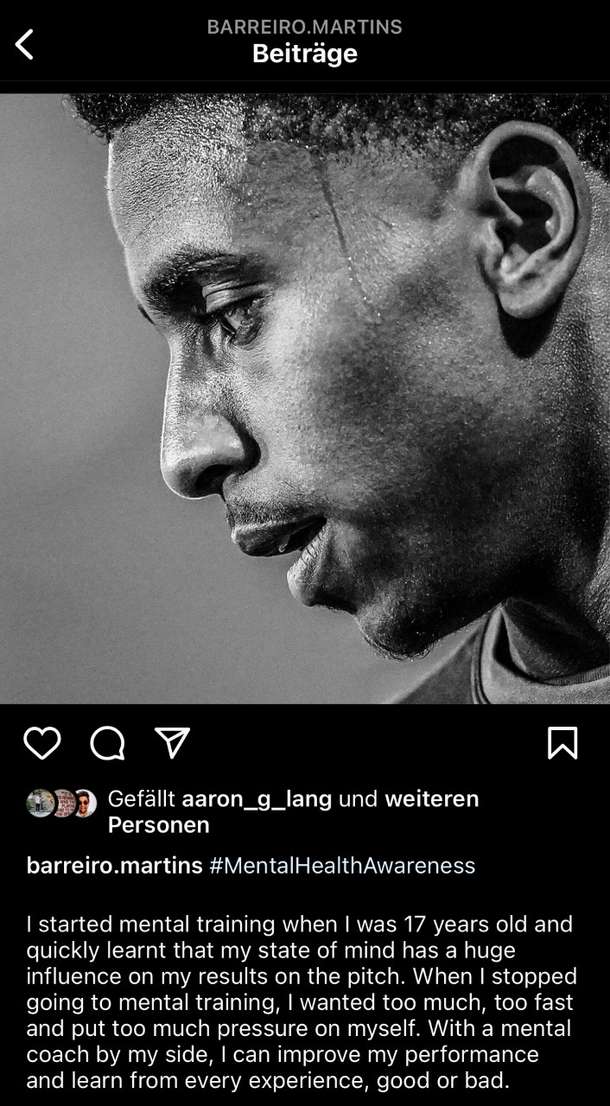Viewport: 610px width, 1106px height.
Task: Share the post via paper plane icon
Action: coord(172,742)
